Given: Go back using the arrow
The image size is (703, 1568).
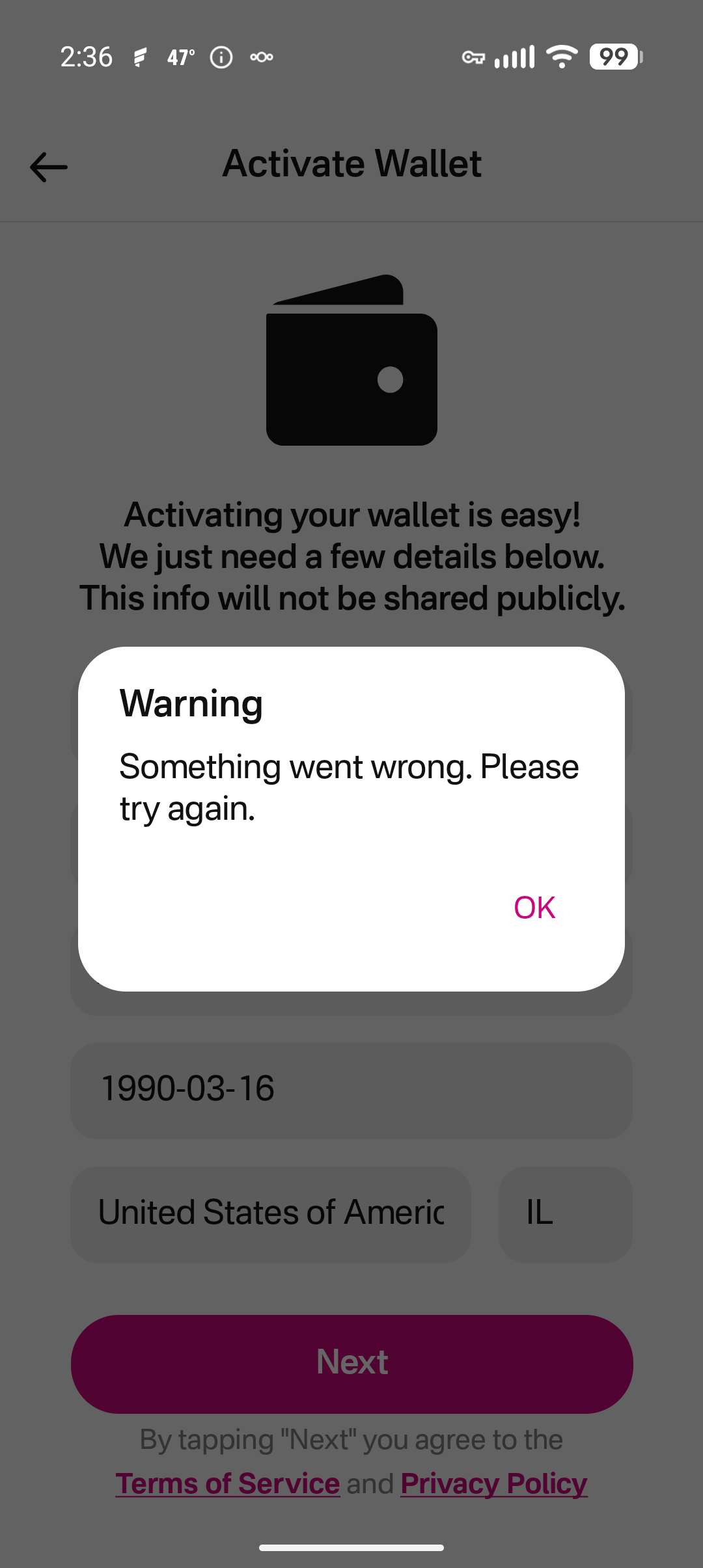Looking at the screenshot, I should 49,167.
